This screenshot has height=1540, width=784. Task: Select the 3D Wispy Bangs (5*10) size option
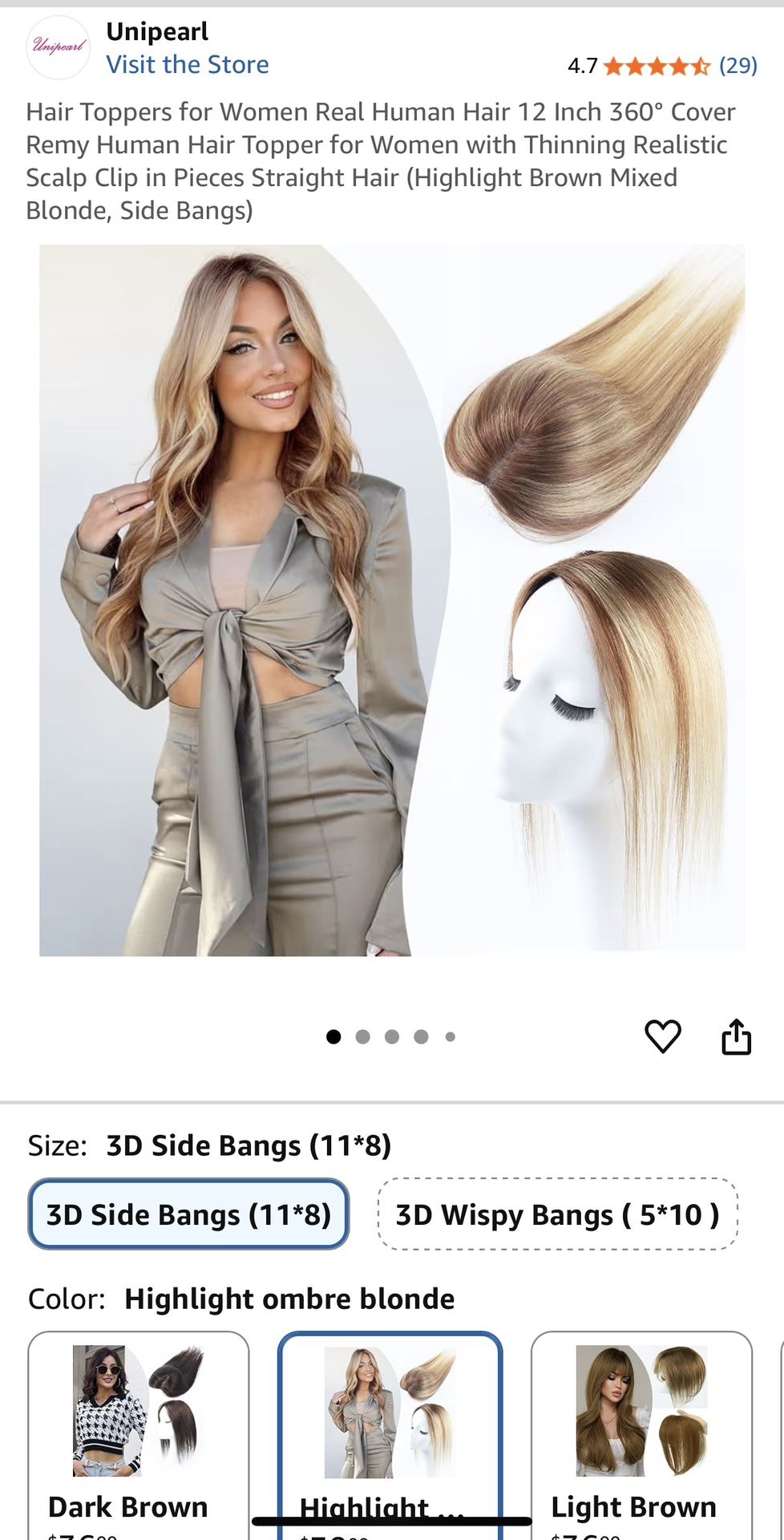pyautogui.click(x=558, y=1215)
